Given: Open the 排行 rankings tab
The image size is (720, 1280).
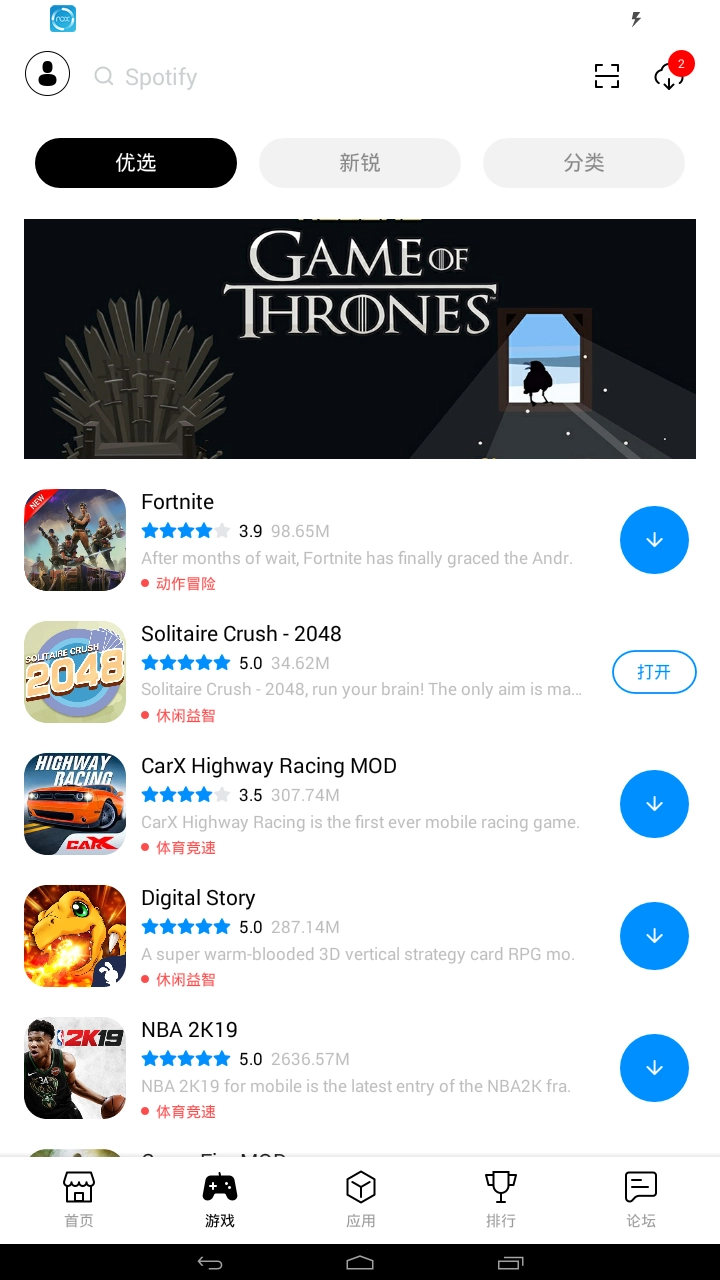Looking at the screenshot, I should tap(500, 1200).
